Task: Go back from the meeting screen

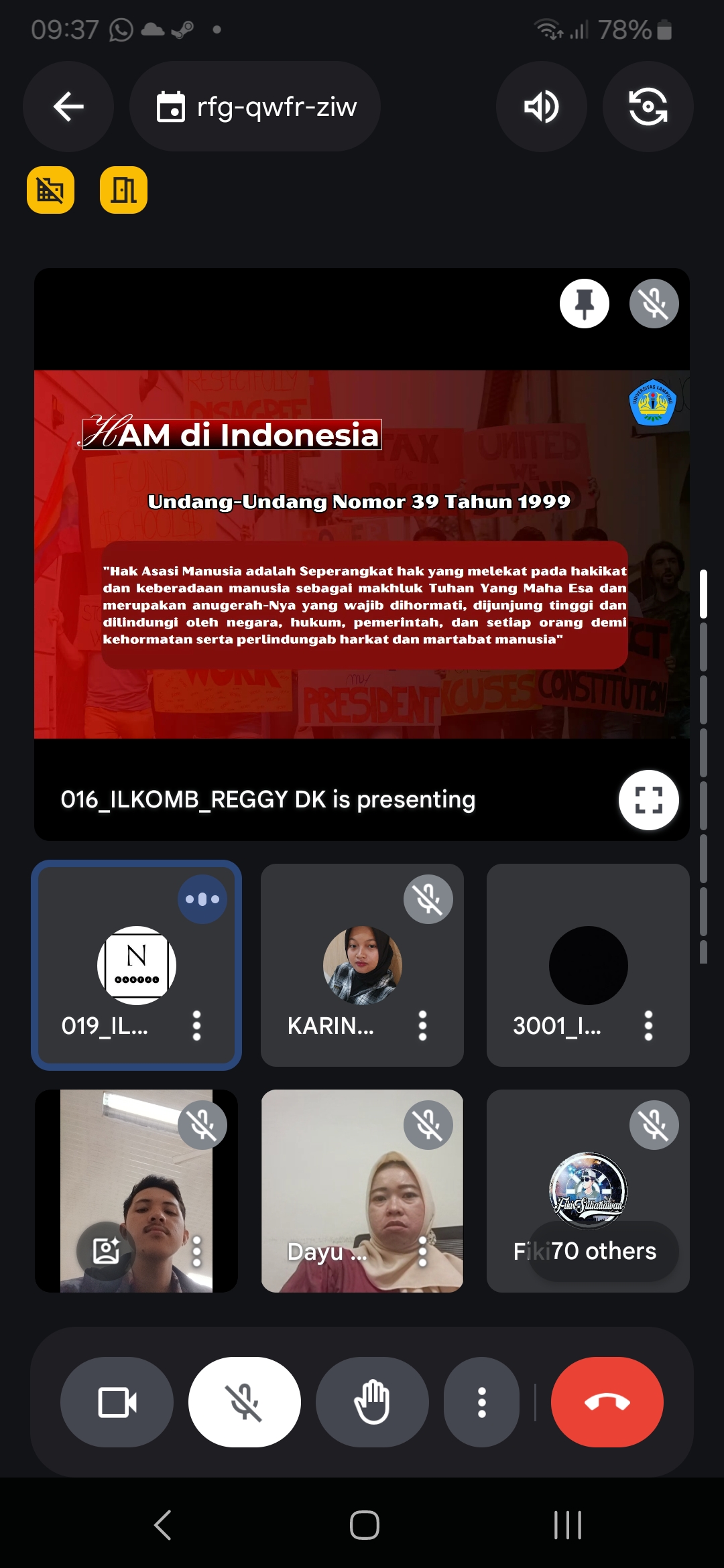Action: (x=68, y=107)
